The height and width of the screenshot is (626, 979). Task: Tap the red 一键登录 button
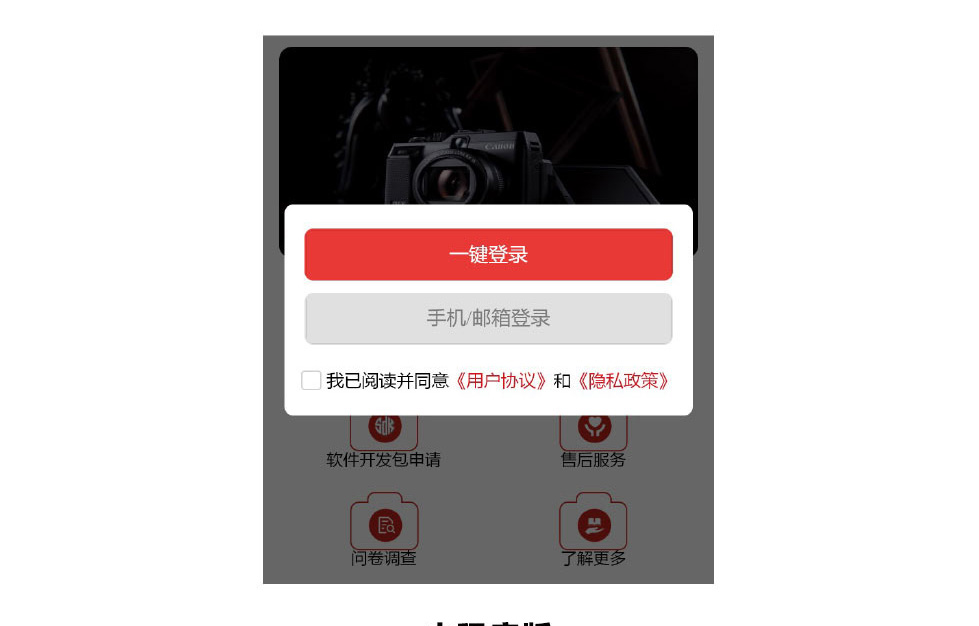[488, 254]
